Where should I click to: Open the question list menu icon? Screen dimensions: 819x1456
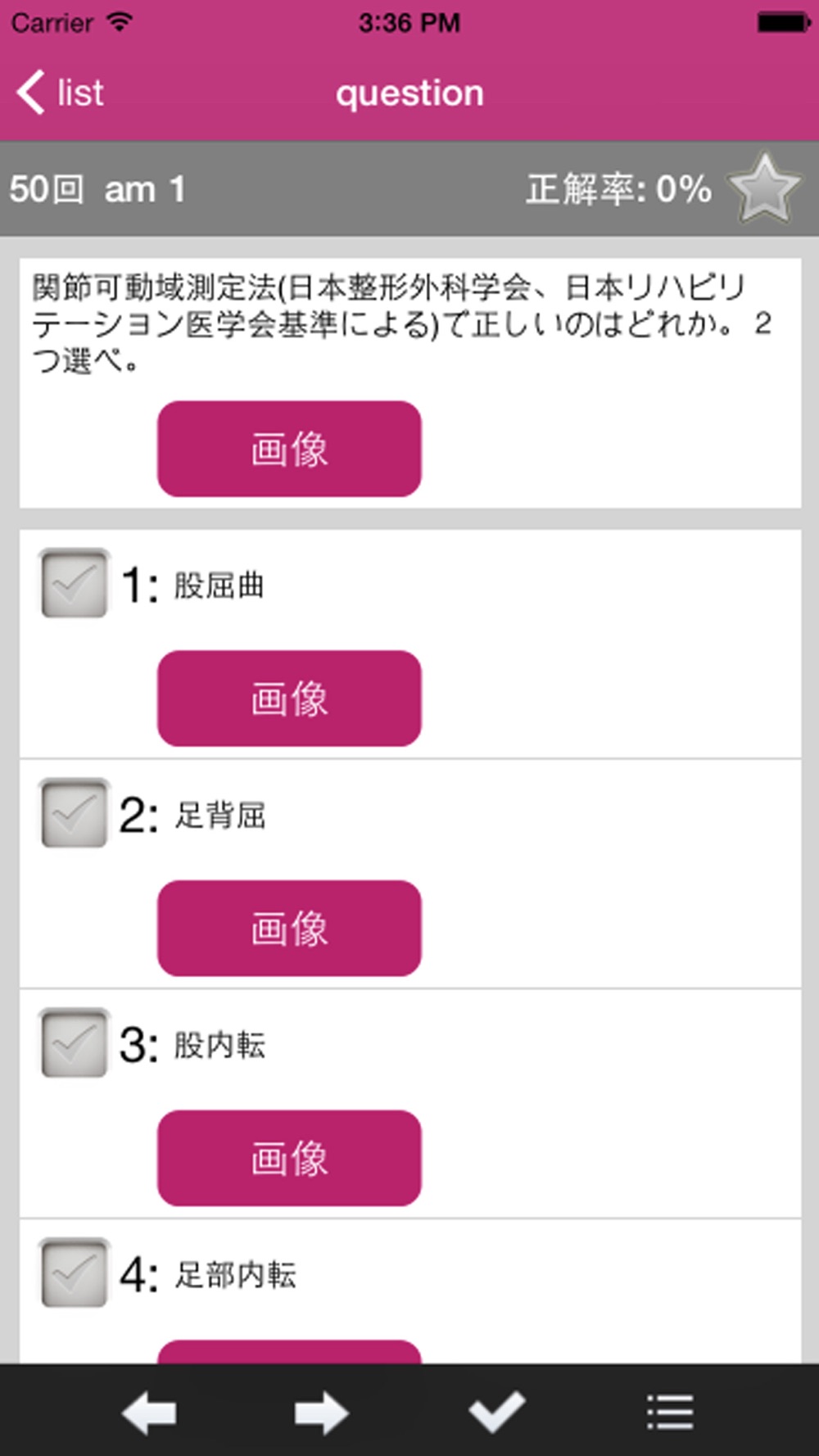[670, 1413]
